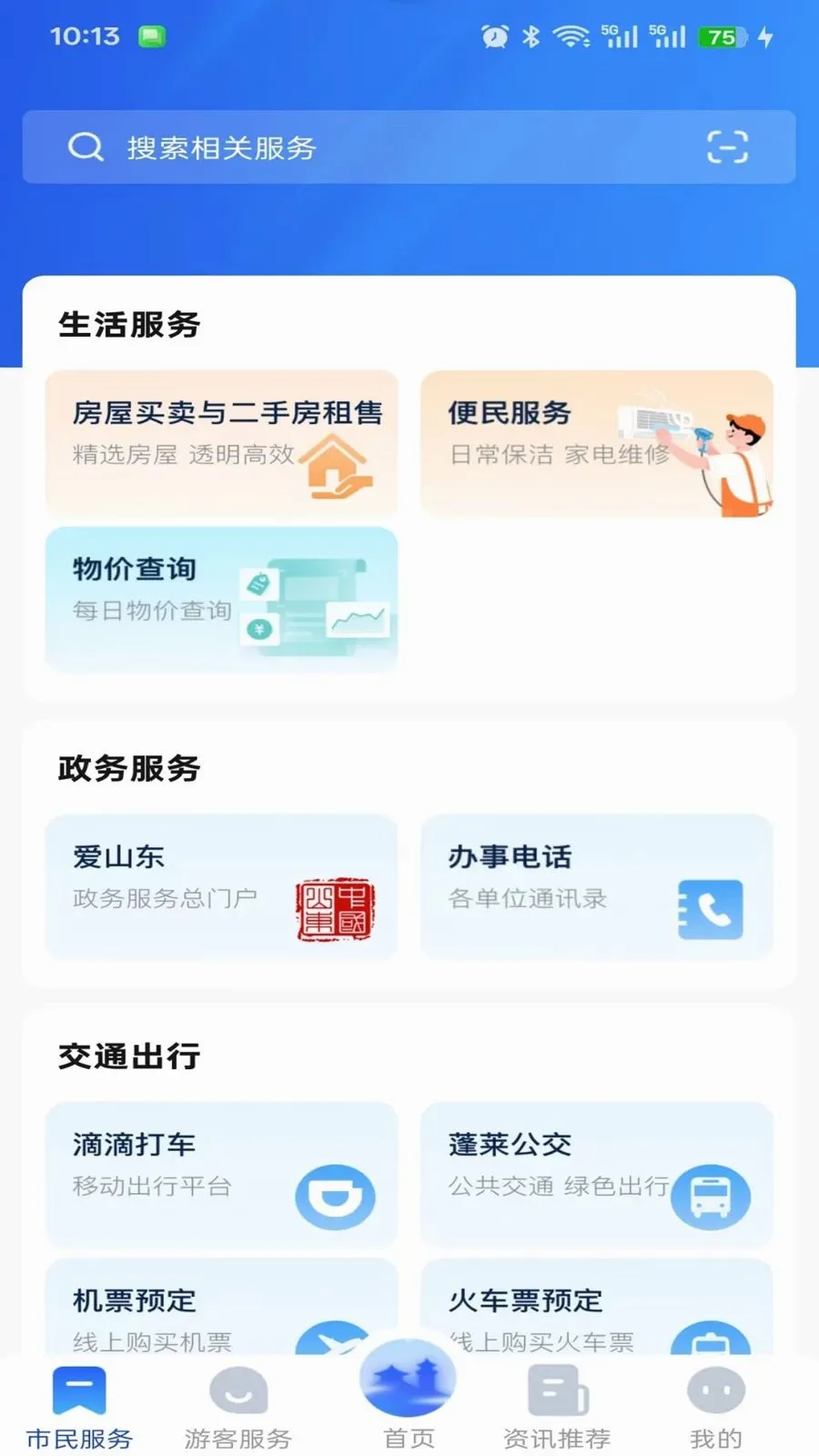Open the scan icon in search bar

727,147
